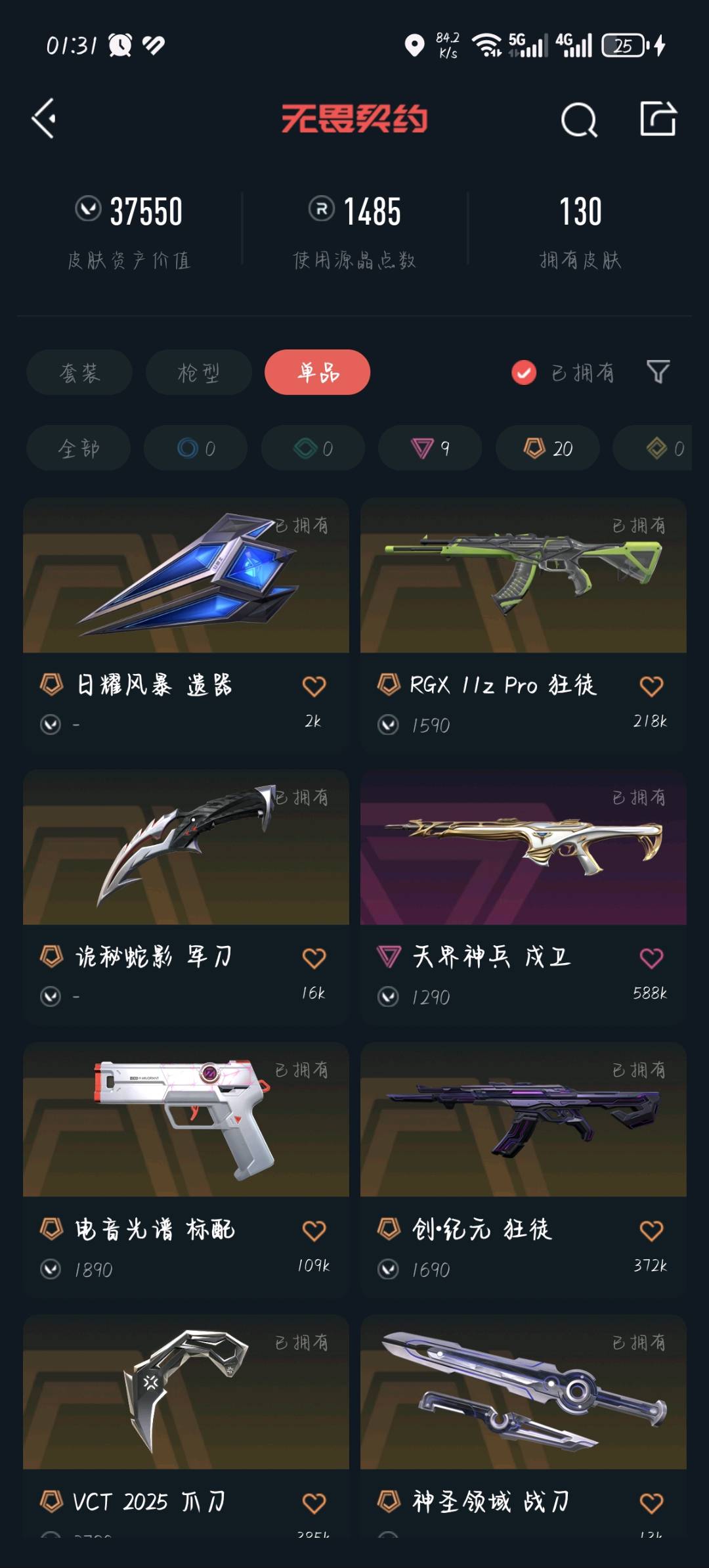Like the 天界神兵 戍卫 skin
The height and width of the screenshot is (1568, 709).
651,958
